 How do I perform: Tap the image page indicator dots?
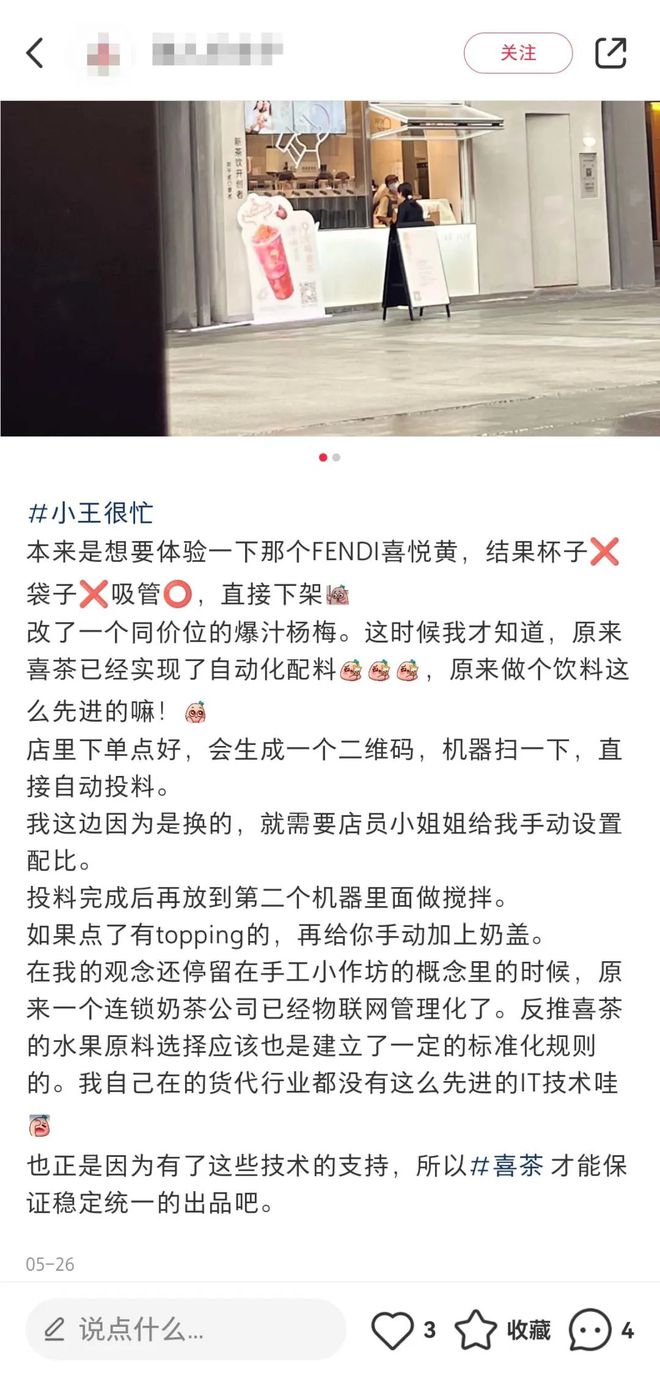(330, 457)
